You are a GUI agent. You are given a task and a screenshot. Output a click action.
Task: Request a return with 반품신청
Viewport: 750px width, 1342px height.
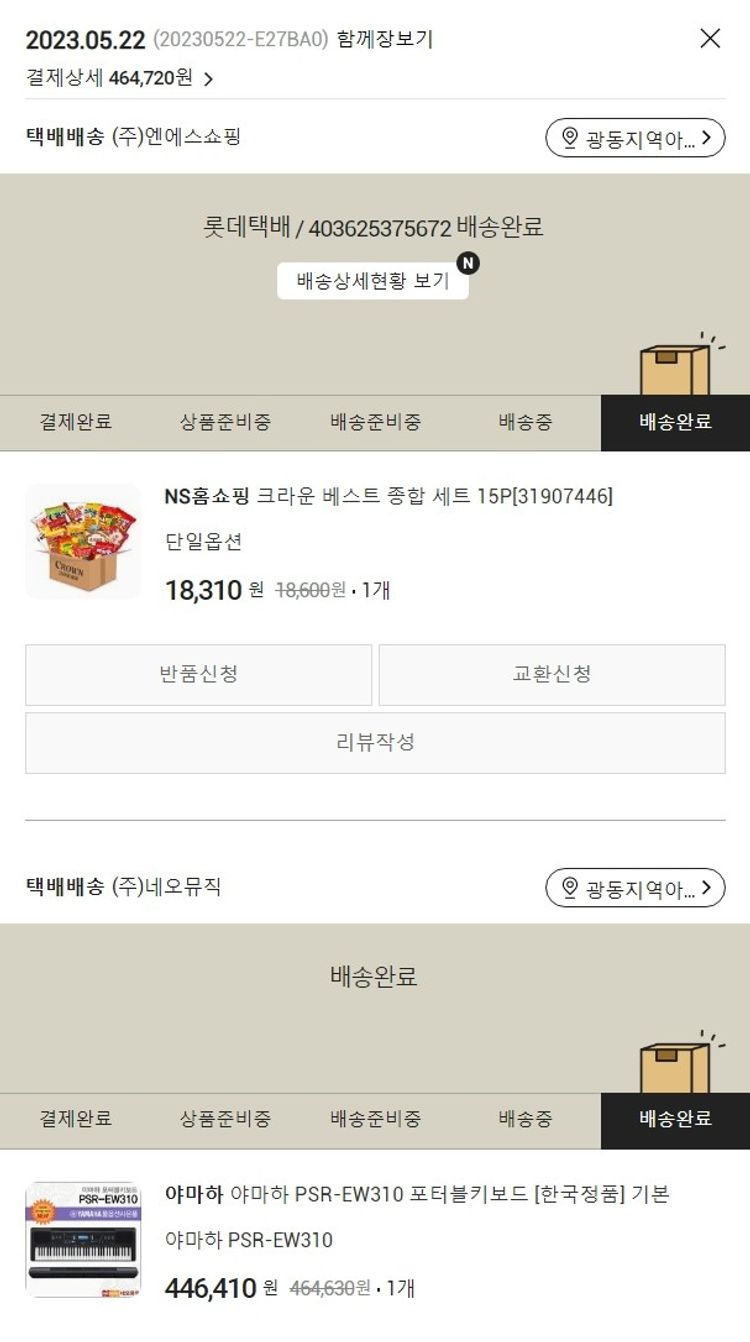[x=198, y=675]
